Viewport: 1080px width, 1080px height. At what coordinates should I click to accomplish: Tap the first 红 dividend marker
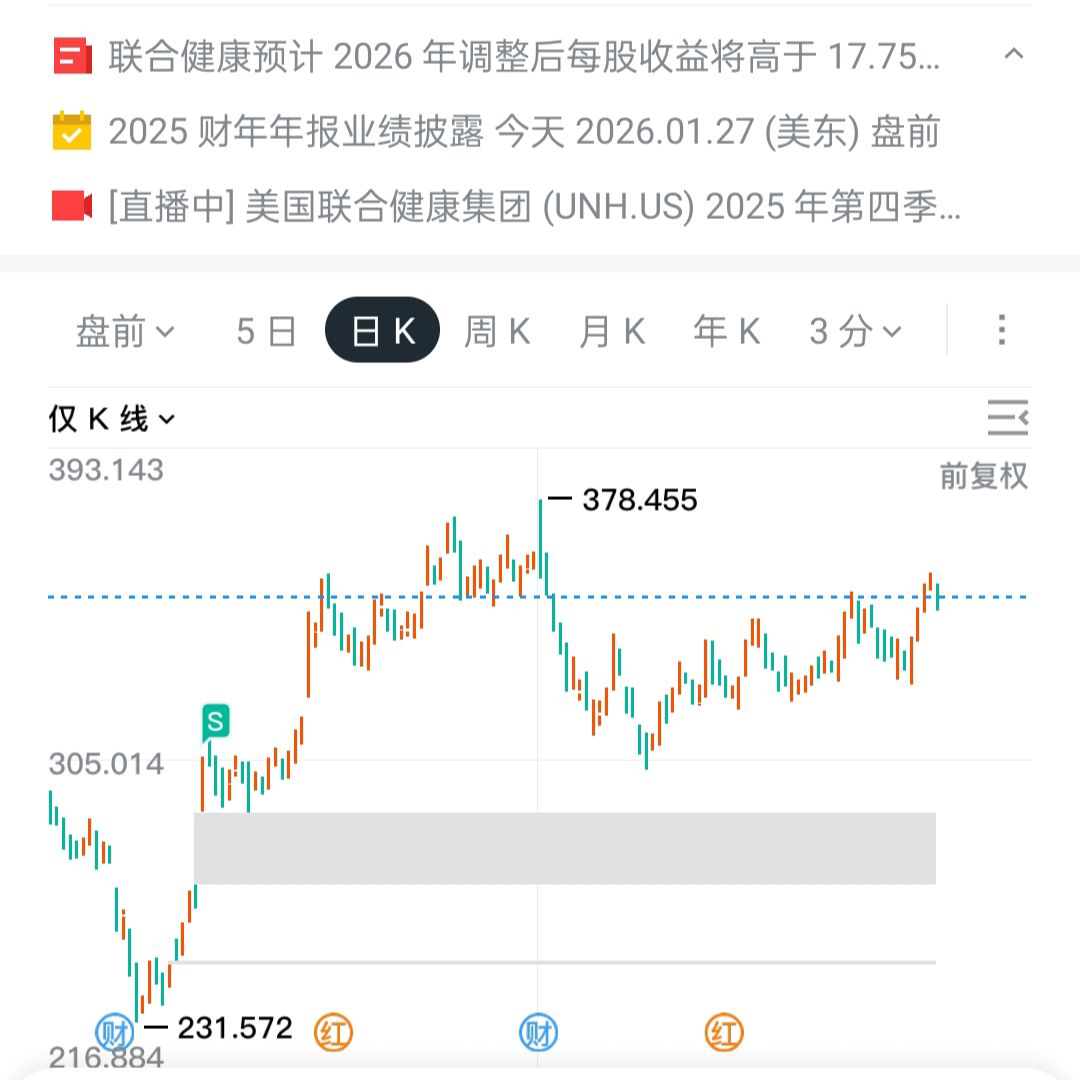pyautogui.click(x=334, y=1032)
